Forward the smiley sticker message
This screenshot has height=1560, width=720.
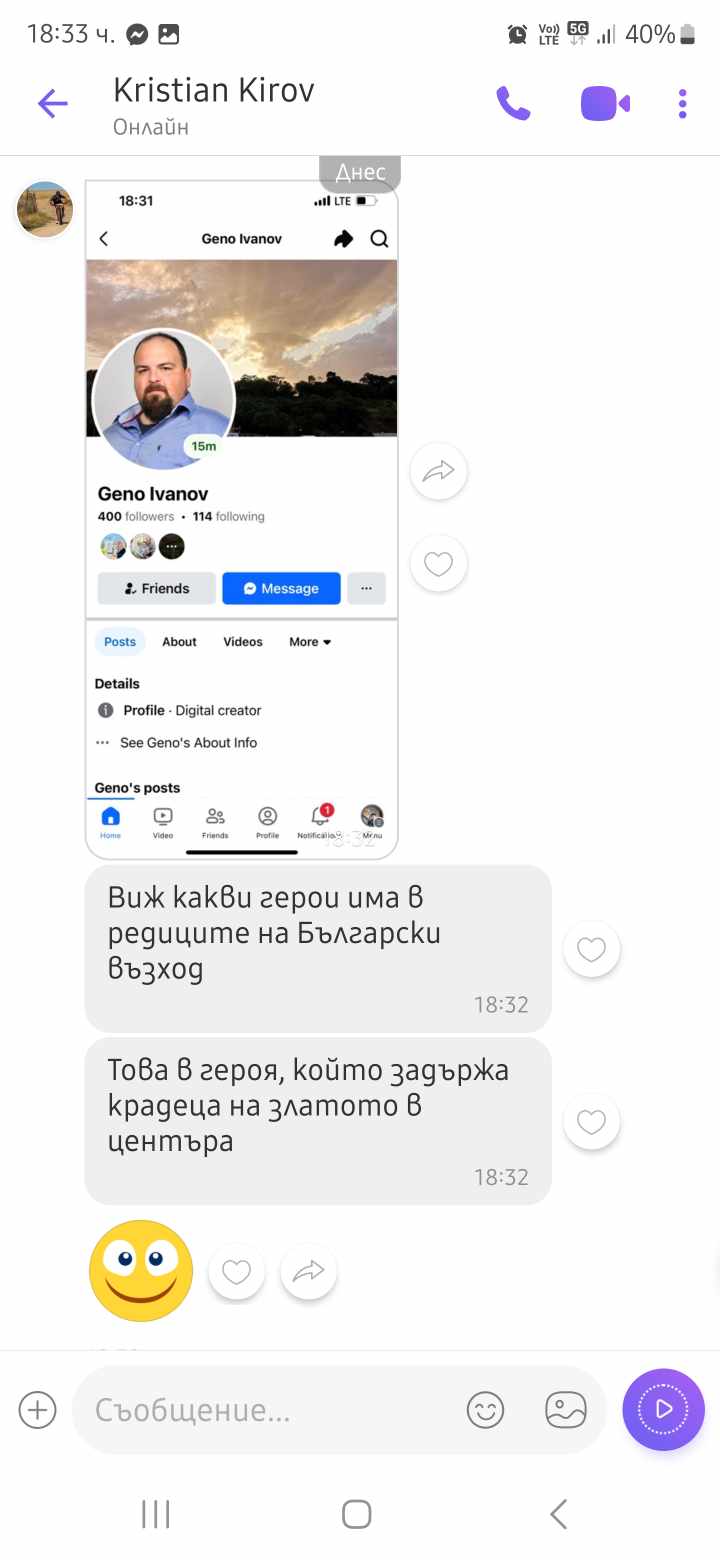pyautogui.click(x=309, y=1271)
